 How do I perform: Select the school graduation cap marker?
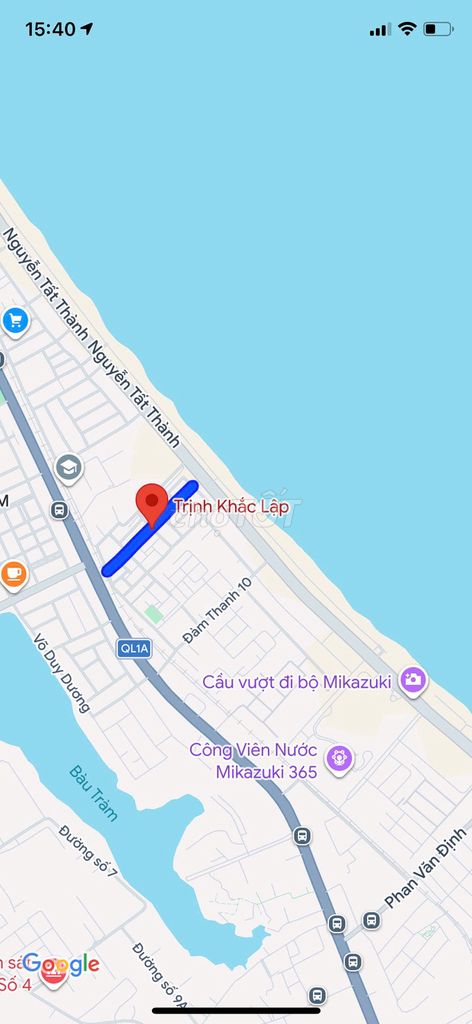click(69, 468)
